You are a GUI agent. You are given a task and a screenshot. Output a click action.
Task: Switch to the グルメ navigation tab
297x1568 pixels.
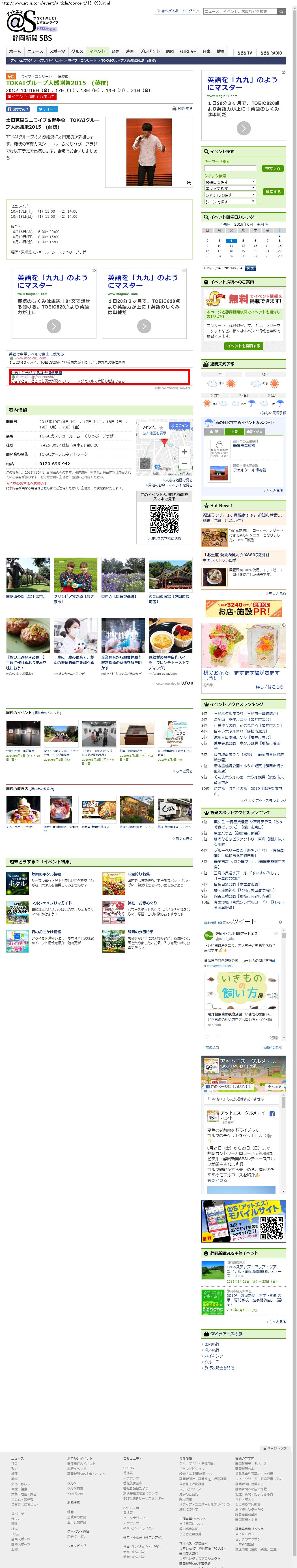(x=77, y=52)
